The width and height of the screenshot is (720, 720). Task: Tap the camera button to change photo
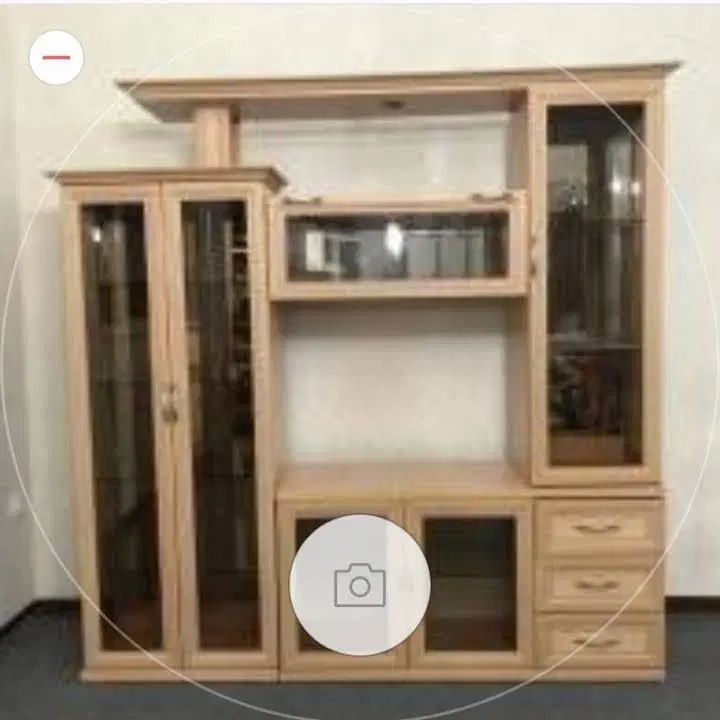pyautogui.click(x=360, y=585)
